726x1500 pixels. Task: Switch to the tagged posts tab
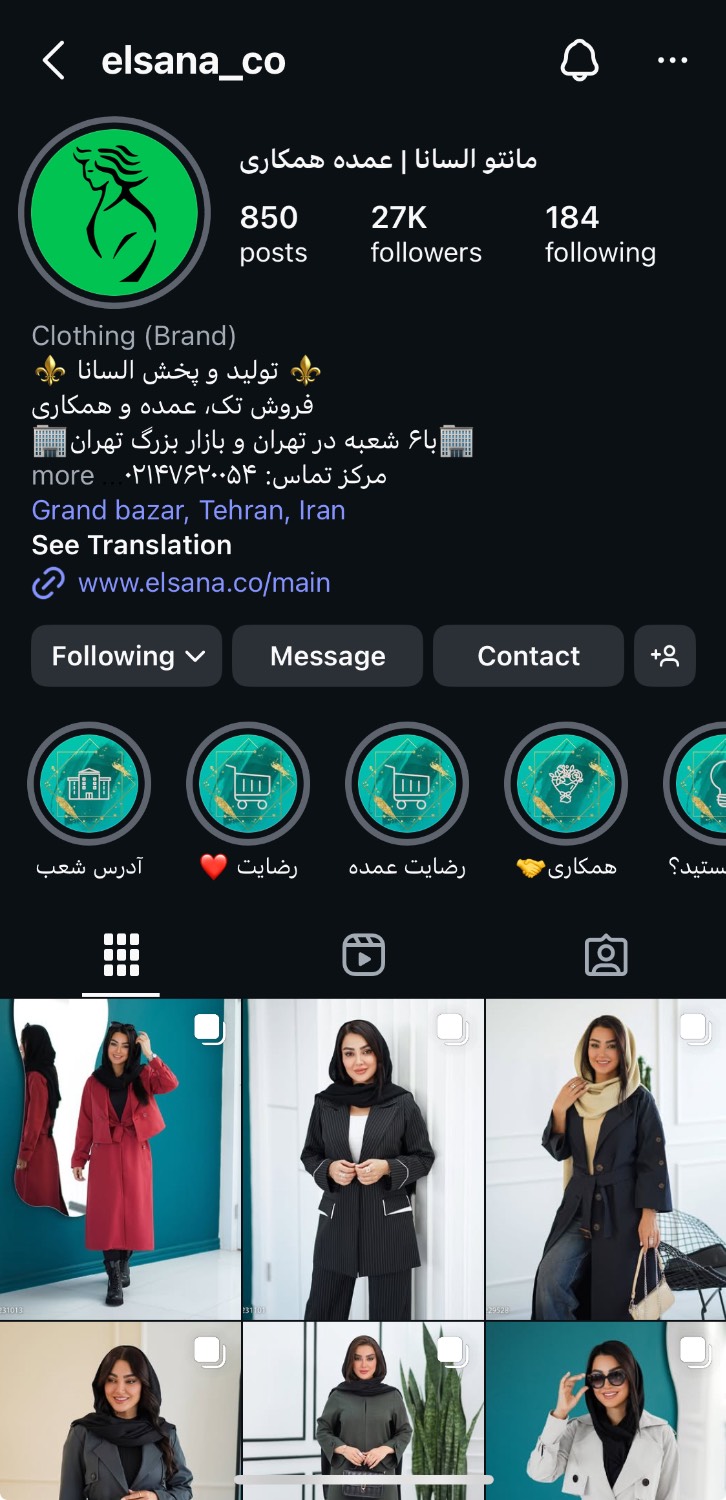tap(605, 955)
